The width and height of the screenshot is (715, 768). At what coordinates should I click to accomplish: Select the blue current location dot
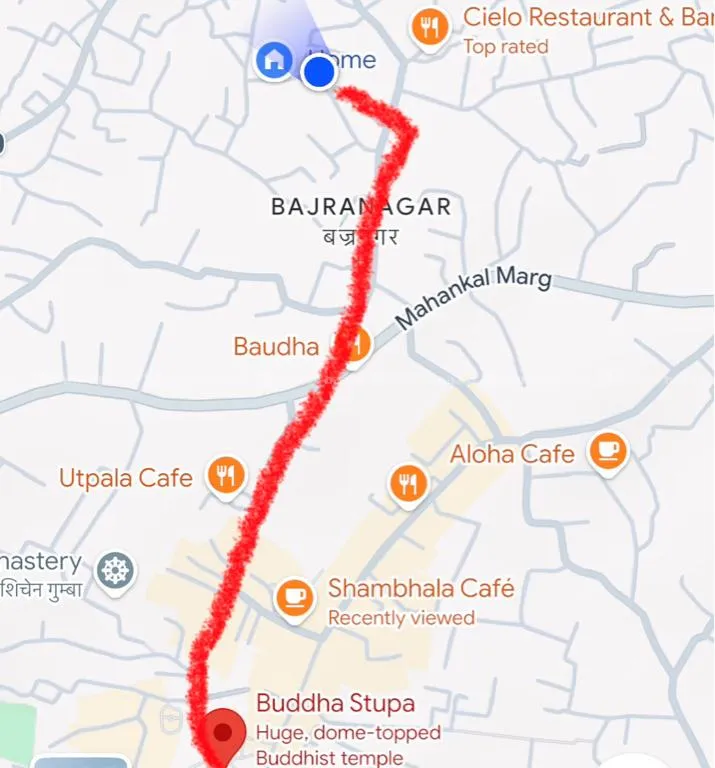(319, 72)
